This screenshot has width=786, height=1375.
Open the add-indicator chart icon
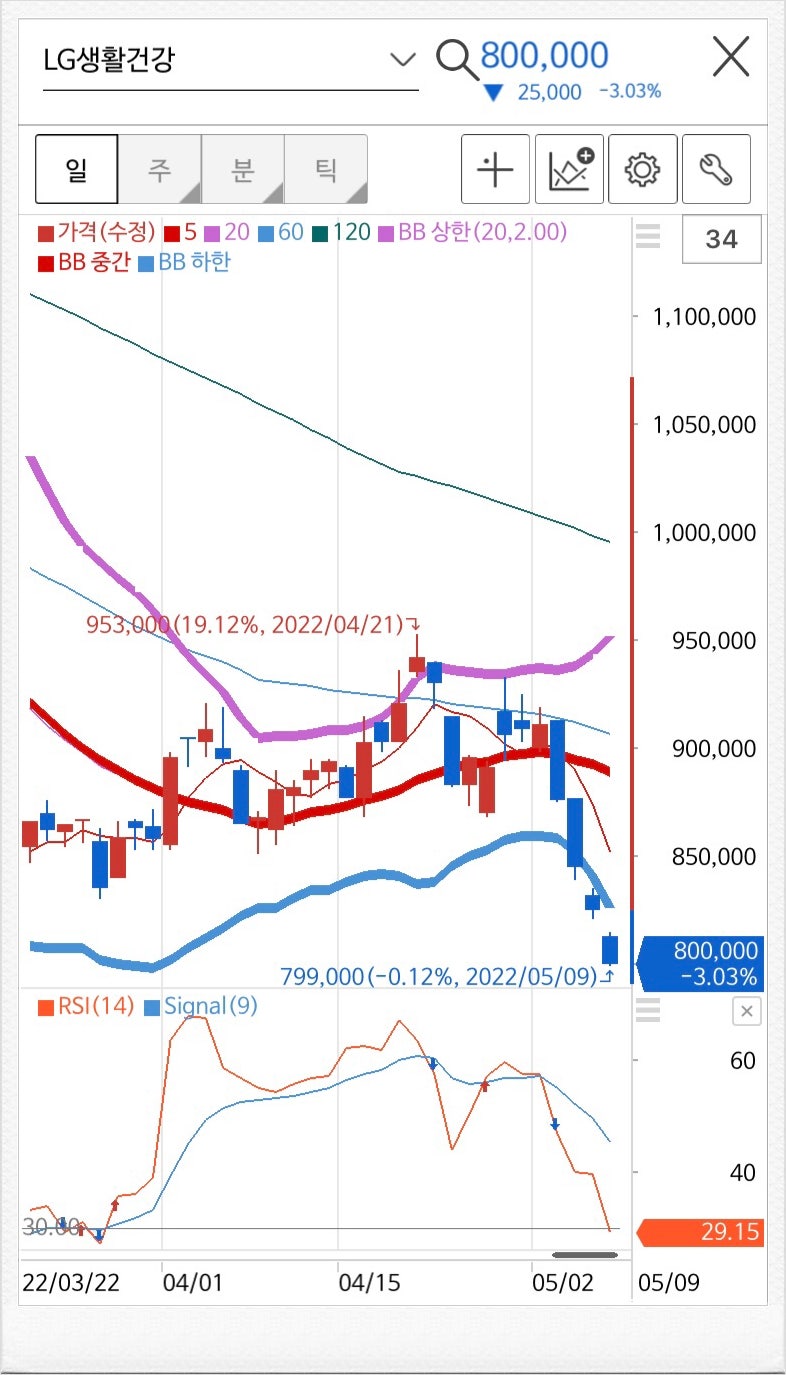point(570,170)
